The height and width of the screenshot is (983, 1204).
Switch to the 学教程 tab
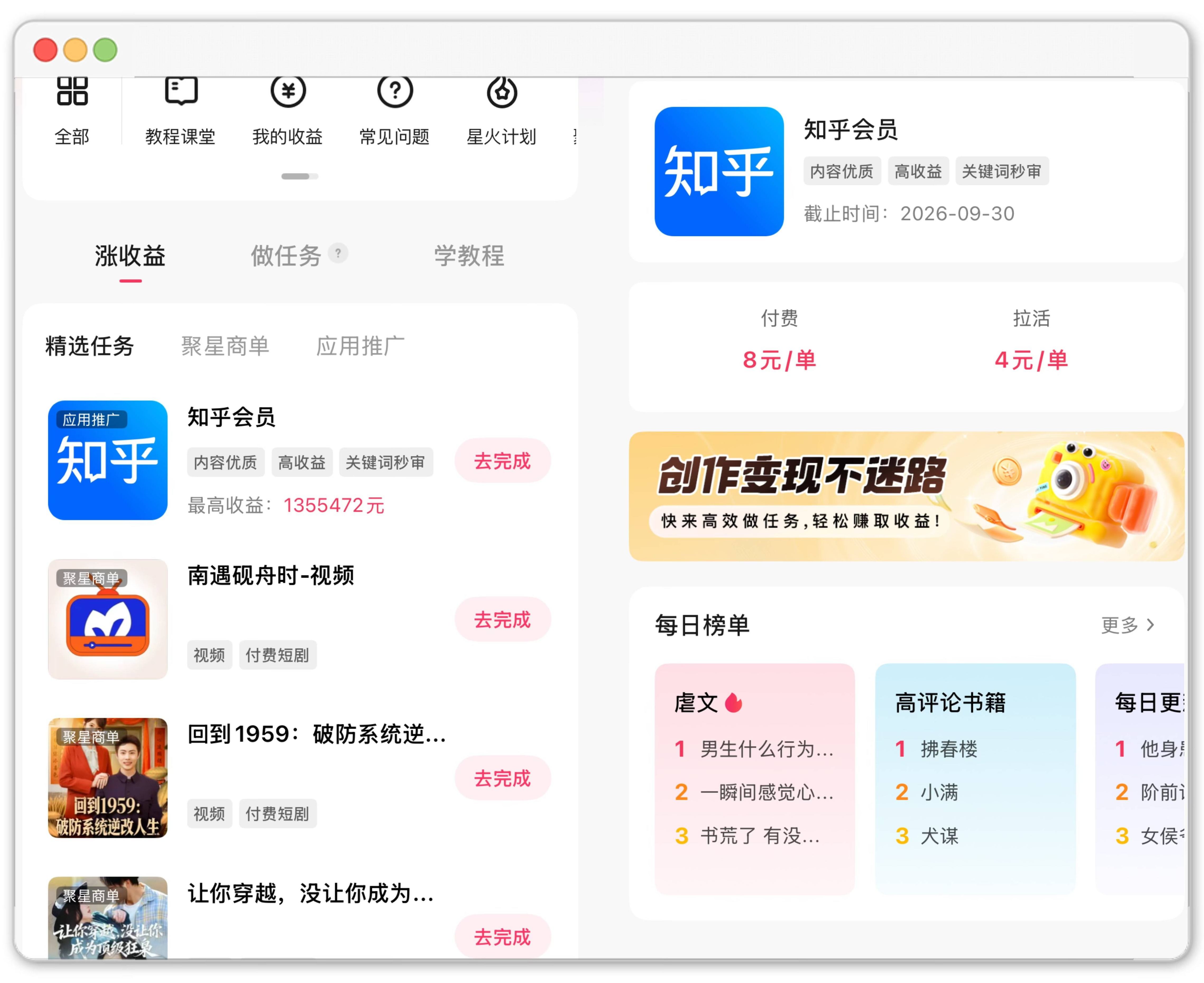[x=469, y=256]
